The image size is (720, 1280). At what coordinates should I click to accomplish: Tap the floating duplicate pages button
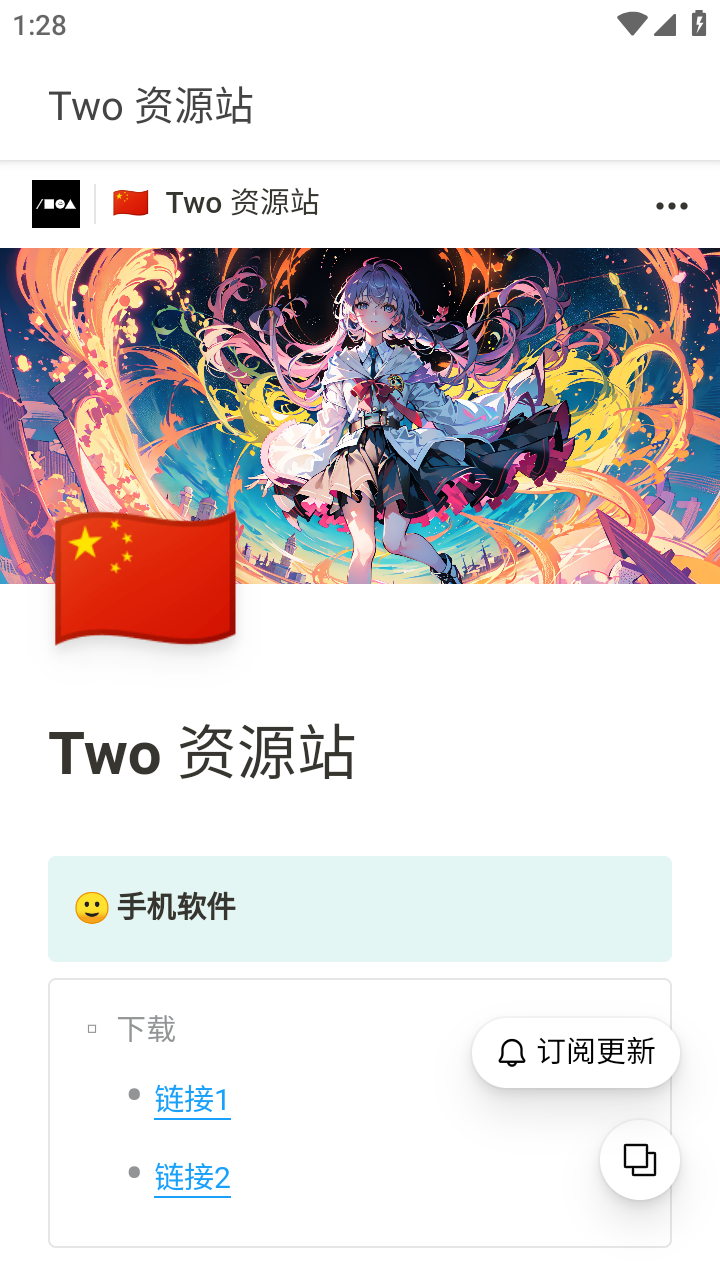pos(639,1160)
